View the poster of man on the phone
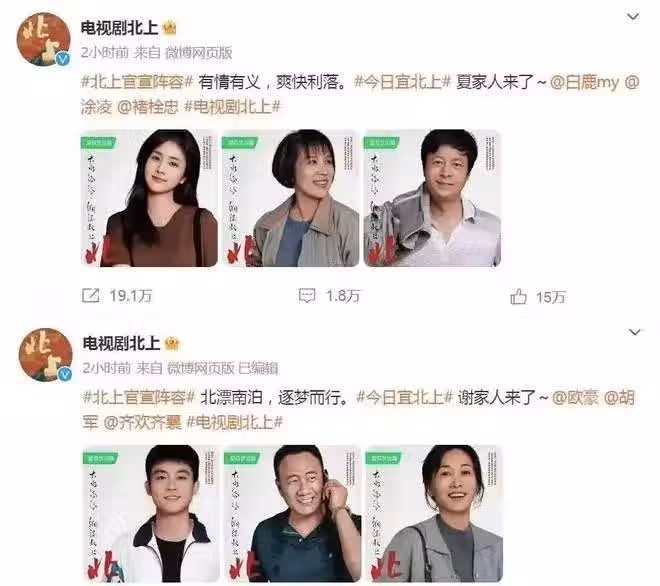Image resolution: width=660 pixels, height=586 pixels. click(289, 513)
